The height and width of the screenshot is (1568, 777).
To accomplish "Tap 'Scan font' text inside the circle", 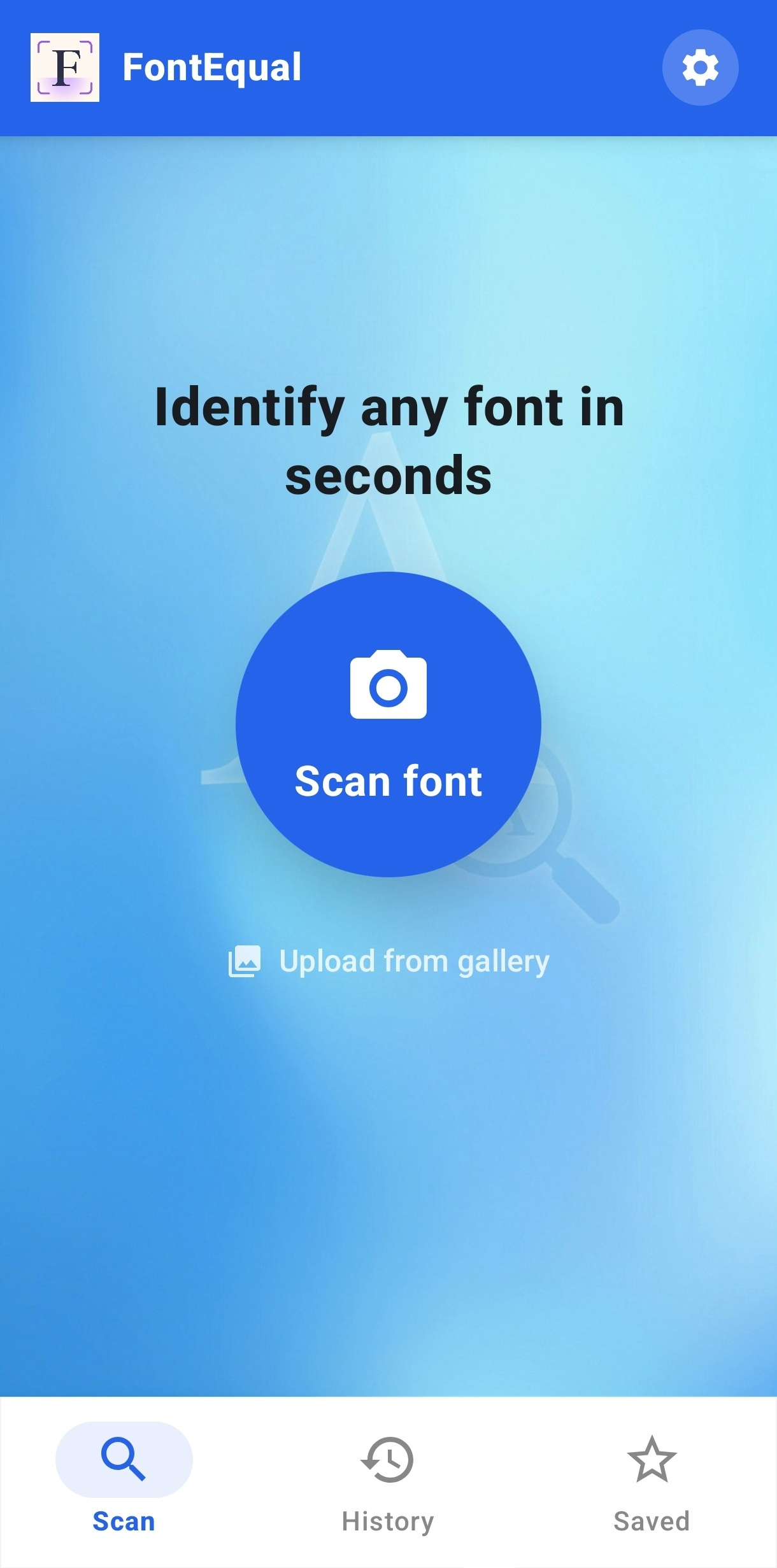I will coord(388,780).
